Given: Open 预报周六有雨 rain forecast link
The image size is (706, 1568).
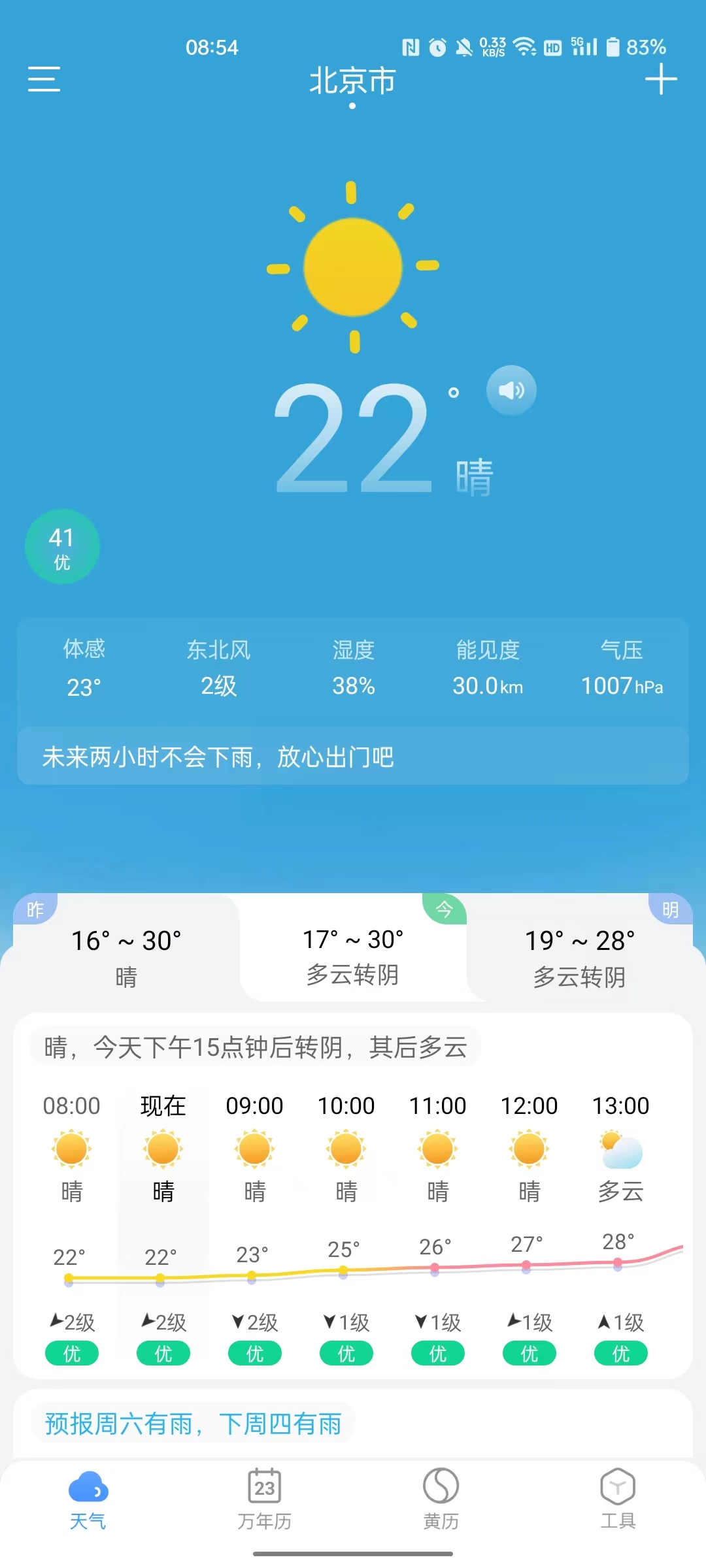Looking at the screenshot, I should 193,1423.
